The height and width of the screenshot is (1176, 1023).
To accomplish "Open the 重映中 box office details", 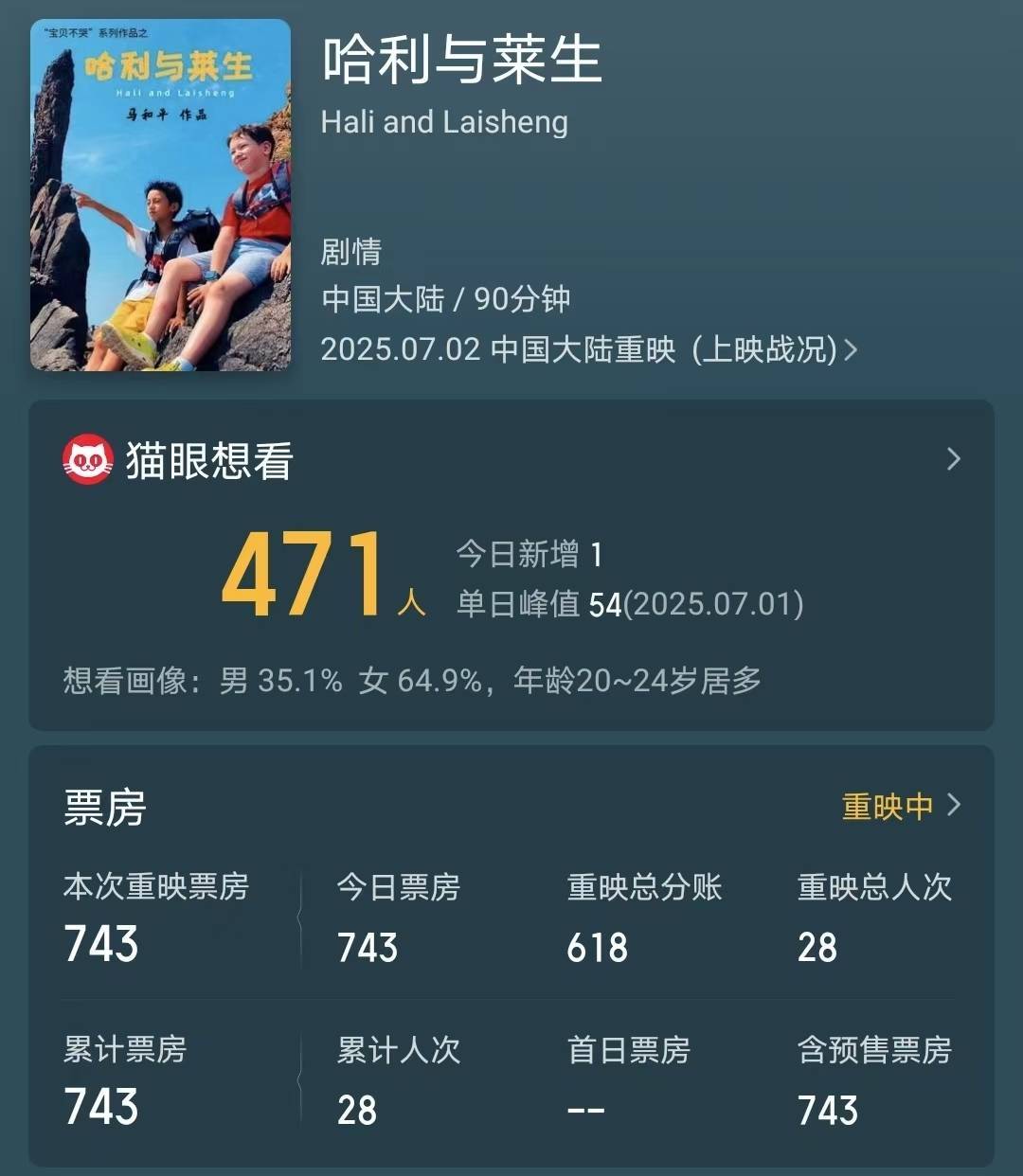I will [x=901, y=806].
